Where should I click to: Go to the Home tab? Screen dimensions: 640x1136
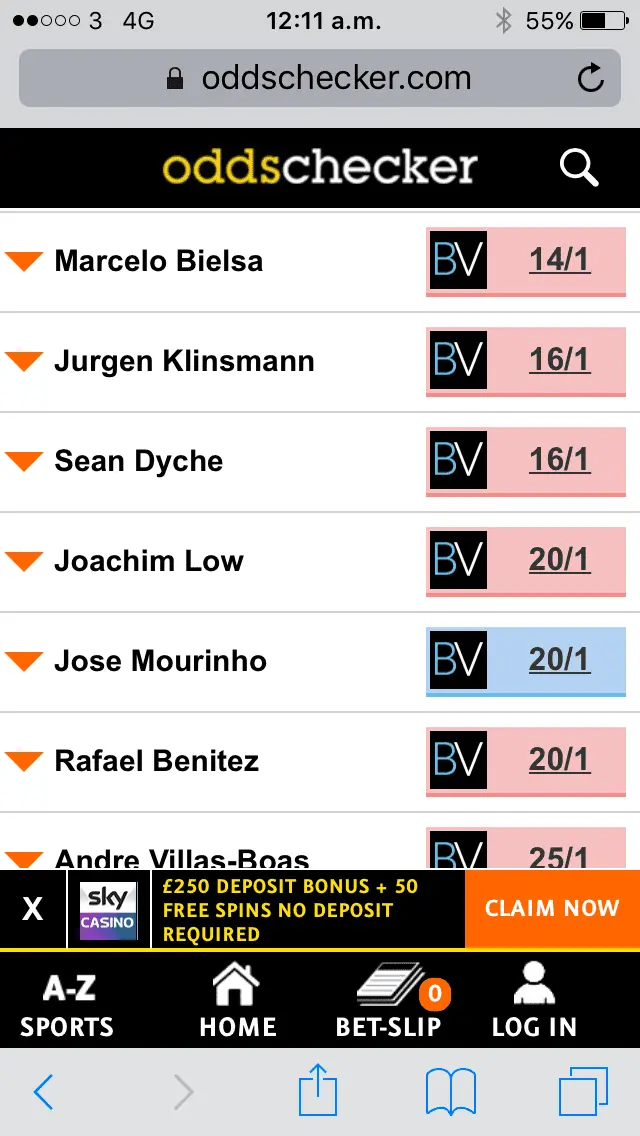pyautogui.click(x=238, y=1005)
